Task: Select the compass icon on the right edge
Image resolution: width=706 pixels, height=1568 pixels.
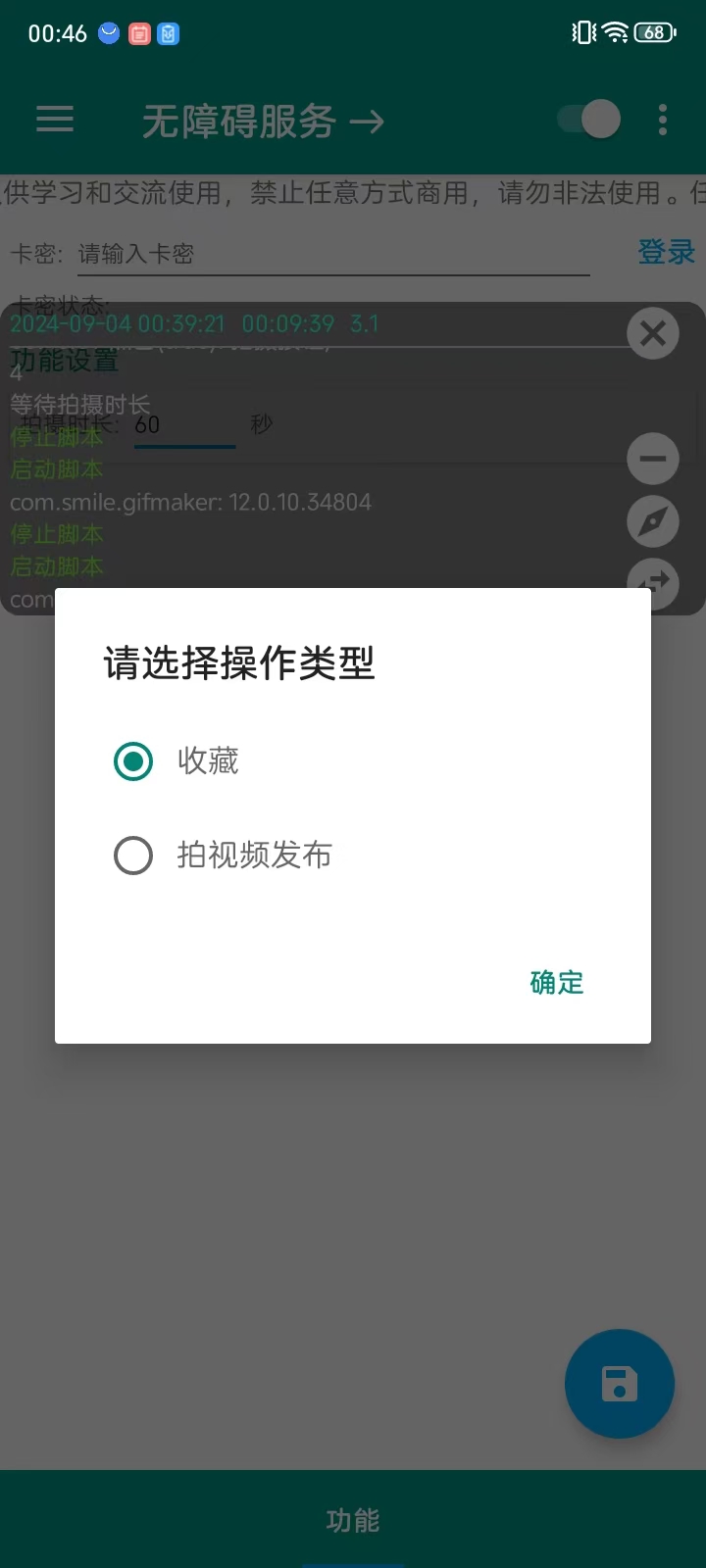Action: click(652, 521)
